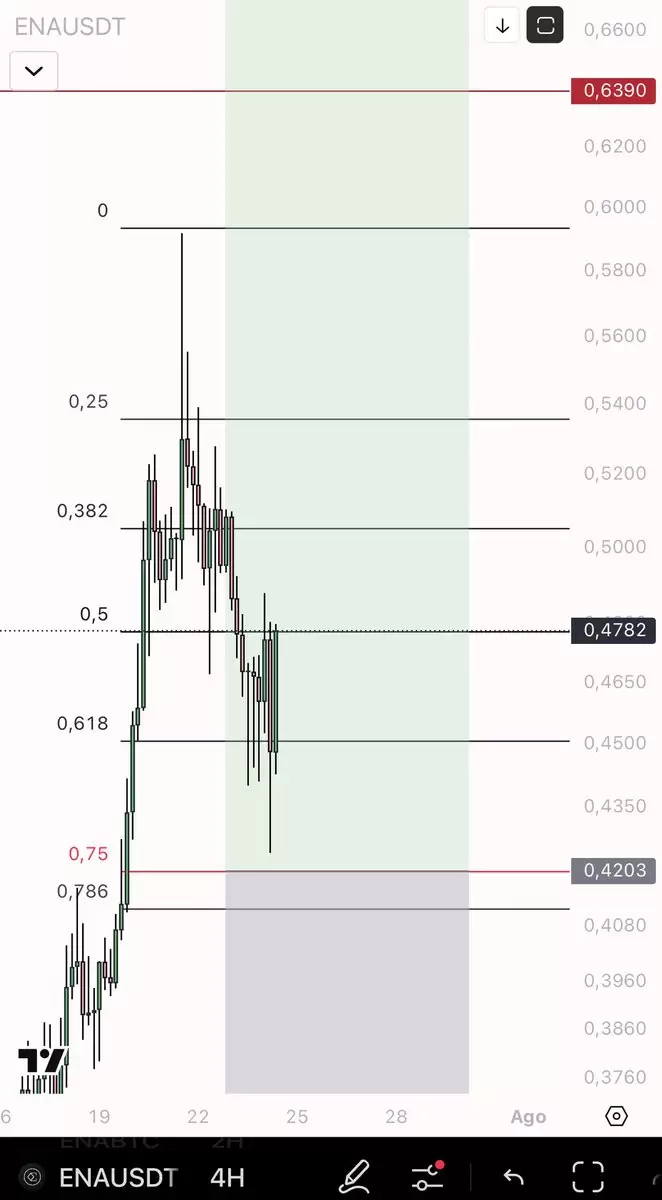Expand the chevron dropdown under ENAUSDT
The width and height of the screenshot is (662, 1200).
[34, 71]
